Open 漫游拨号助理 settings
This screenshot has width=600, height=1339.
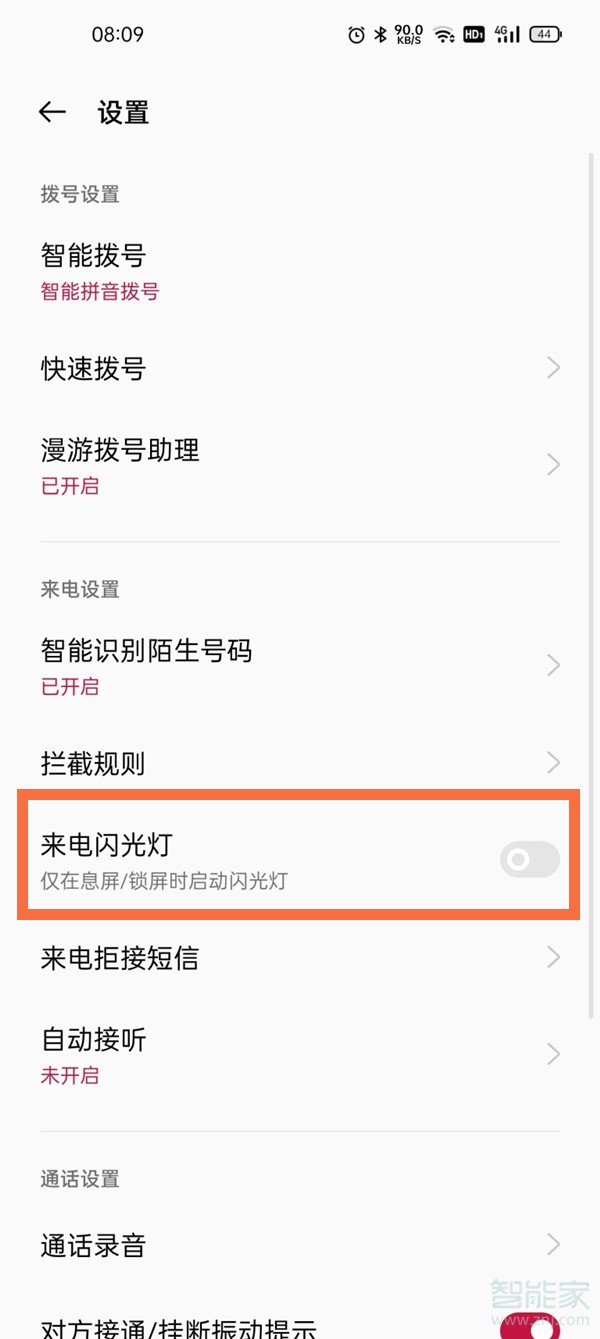(300, 465)
